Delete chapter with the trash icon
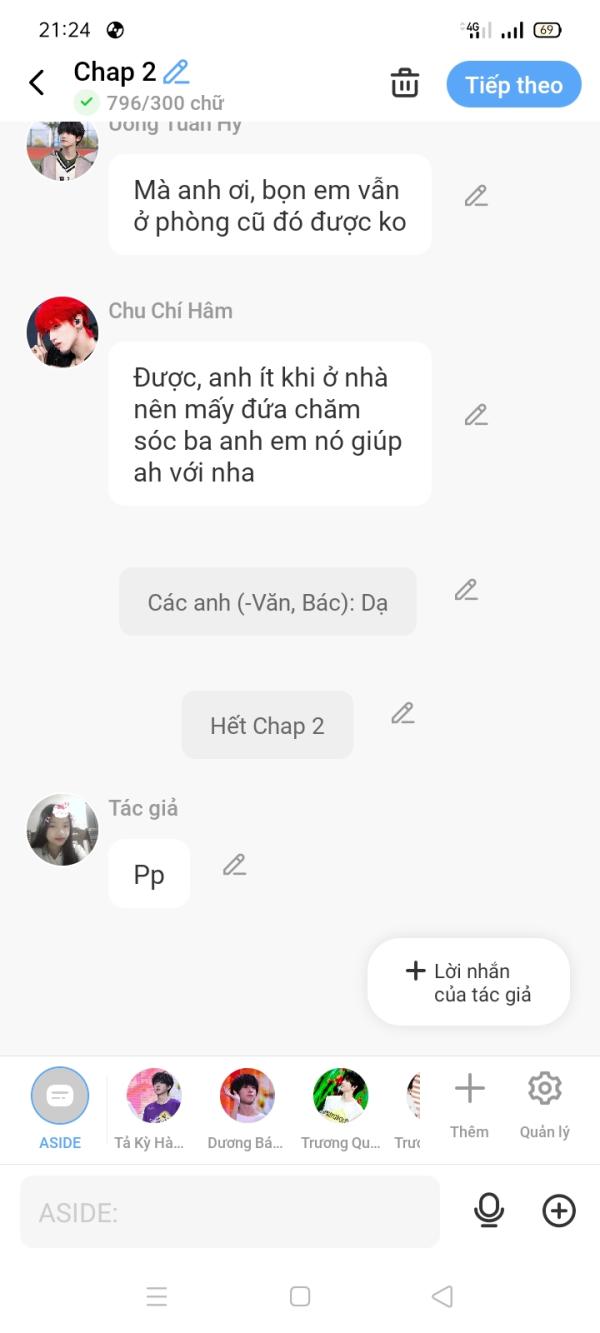Viewport: 600px width, 1333px height. coord(405,83)
